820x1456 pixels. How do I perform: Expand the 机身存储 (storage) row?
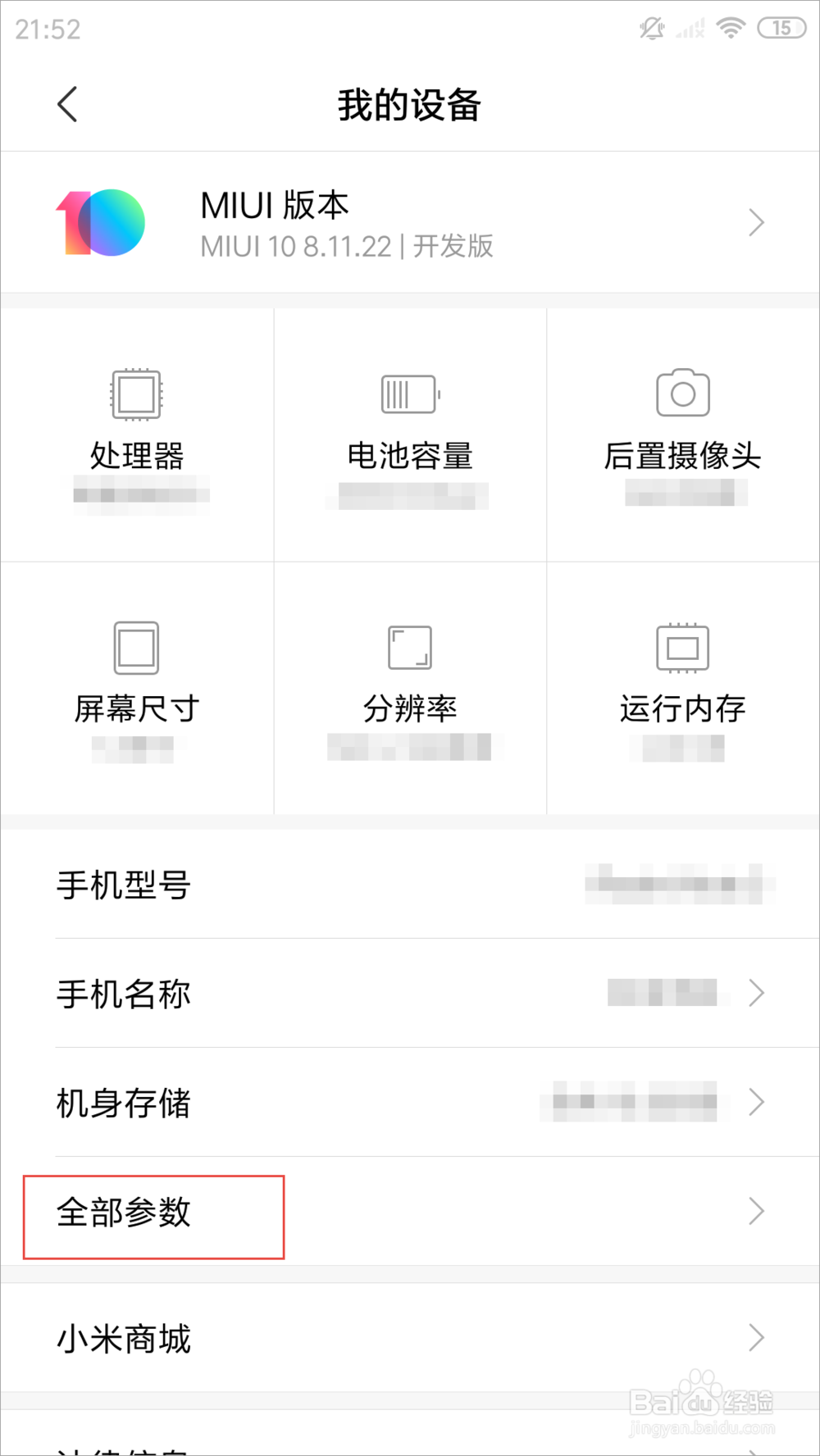click(410, 1103)
